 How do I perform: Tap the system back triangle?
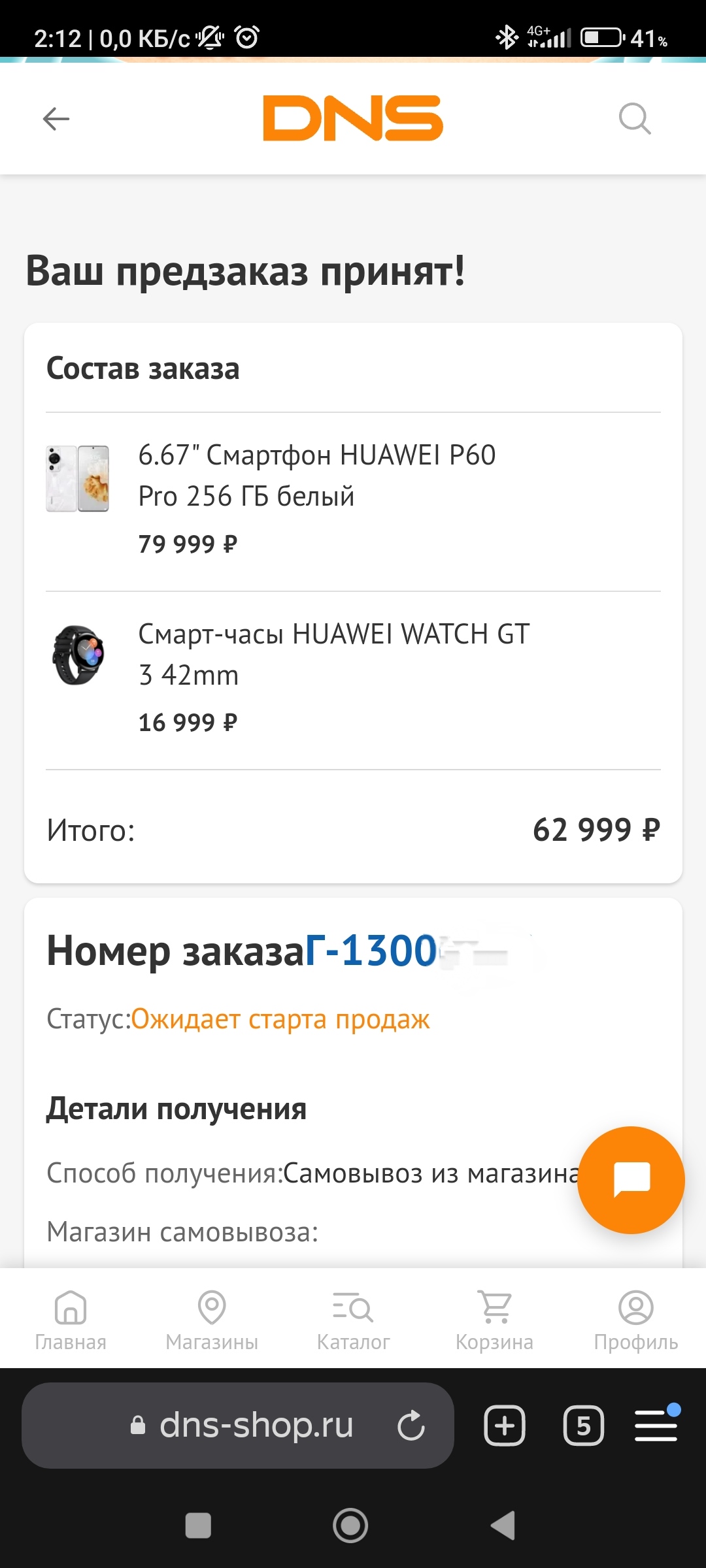tap(503, 1526)
